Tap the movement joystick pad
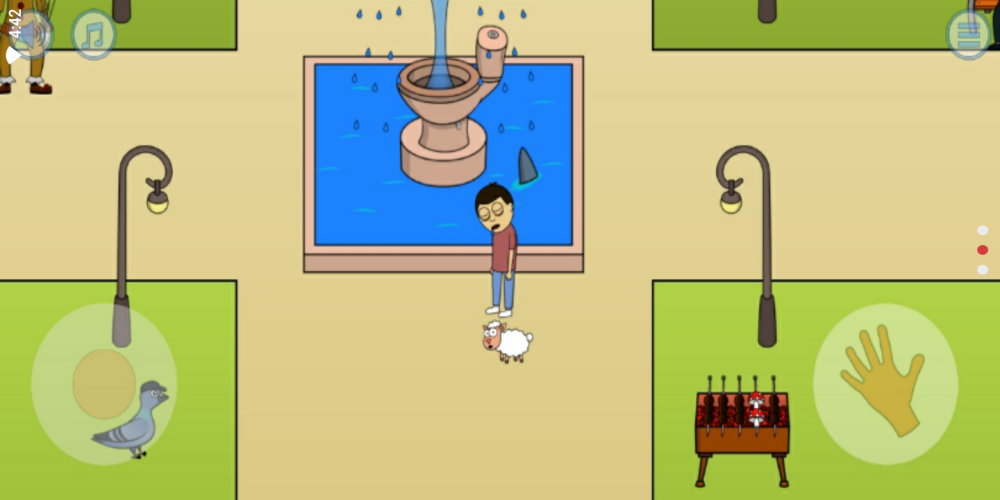The height and width of the screenshot is (500, 1000). pyautogui.click(x=104, y=384)
